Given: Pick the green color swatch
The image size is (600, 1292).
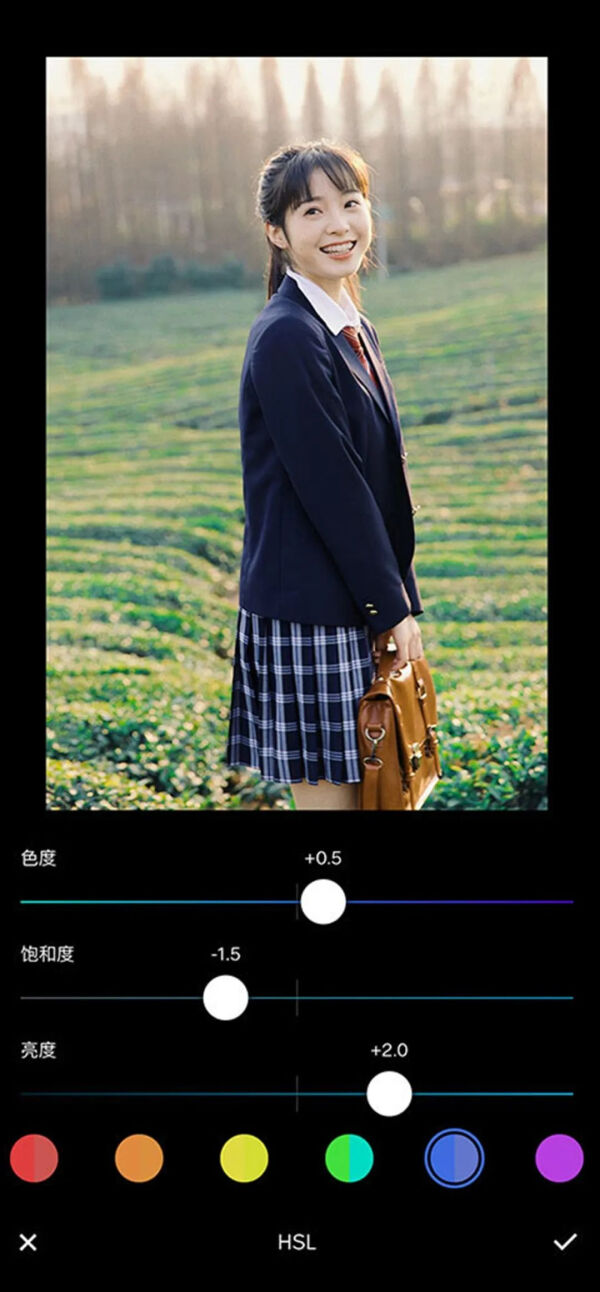Looking at the screenshot, I should tap(349, 1159).
